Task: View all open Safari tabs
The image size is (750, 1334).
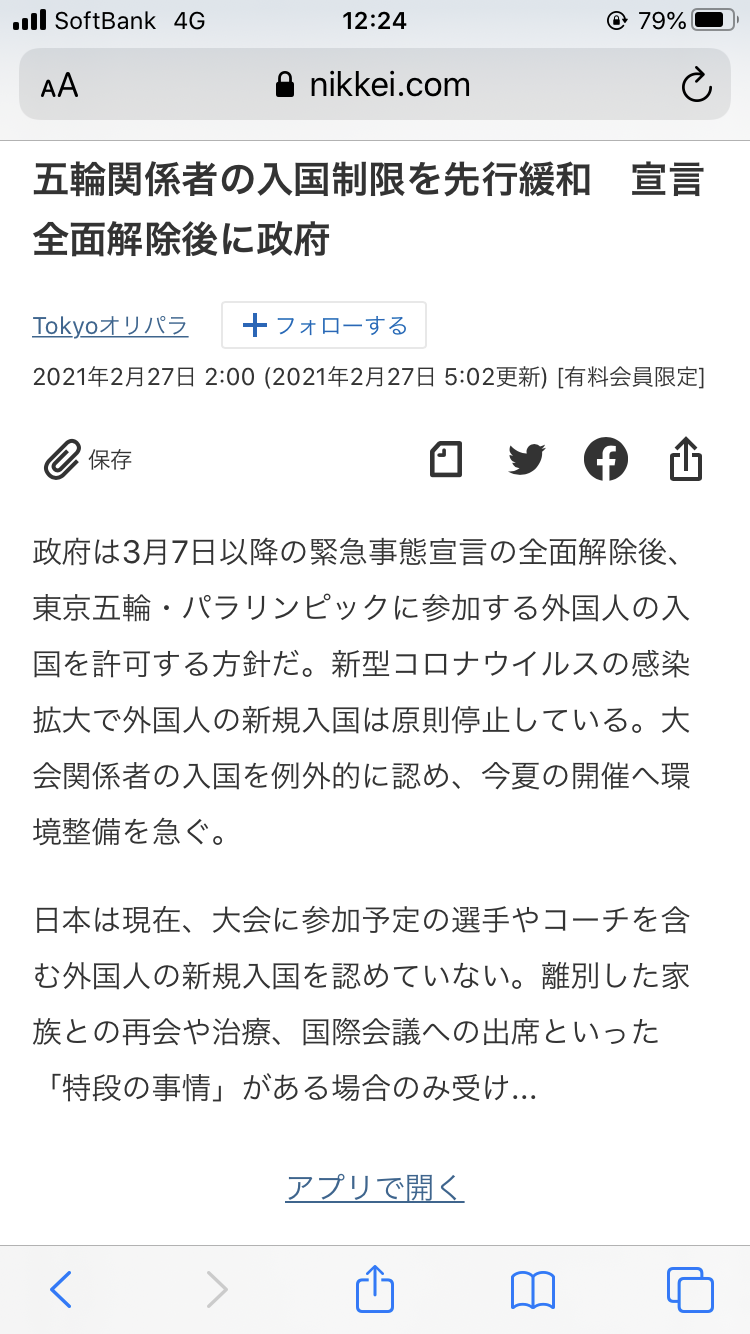Action: coord(689,1289)
